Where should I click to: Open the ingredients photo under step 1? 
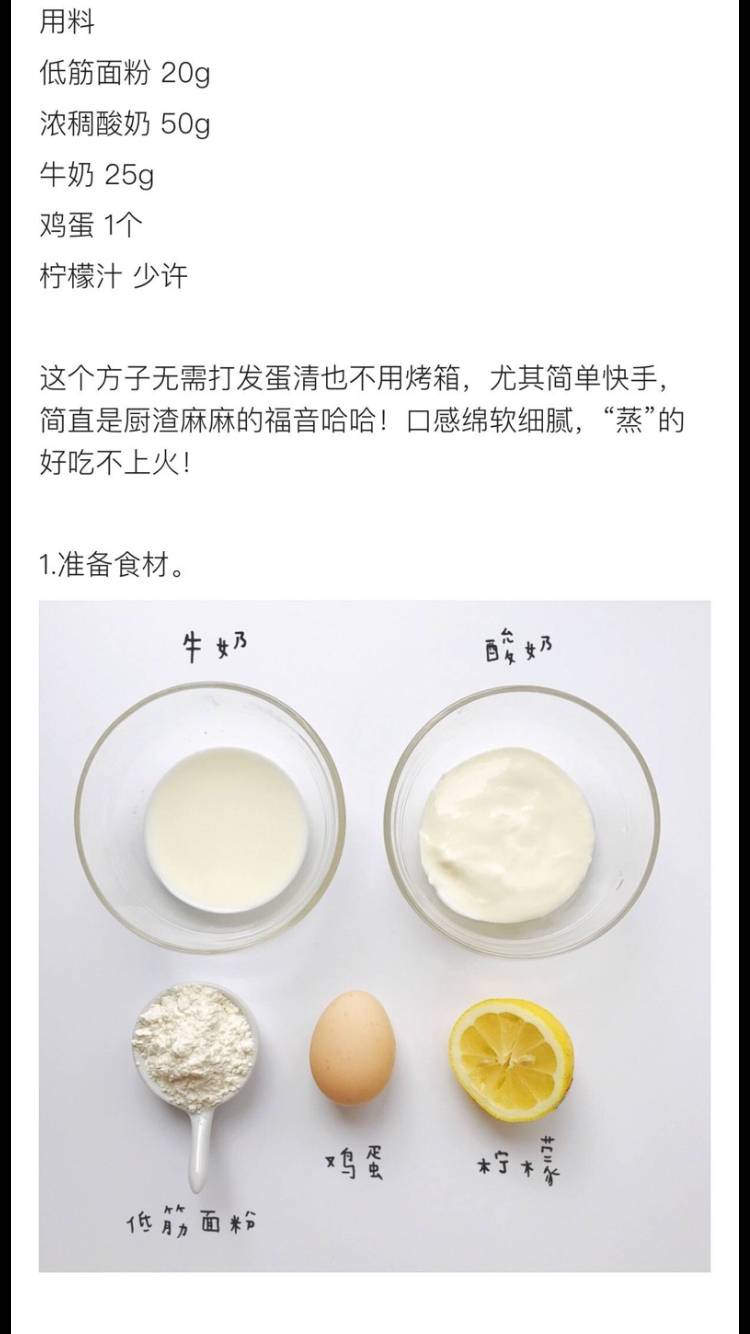point(374,935)
